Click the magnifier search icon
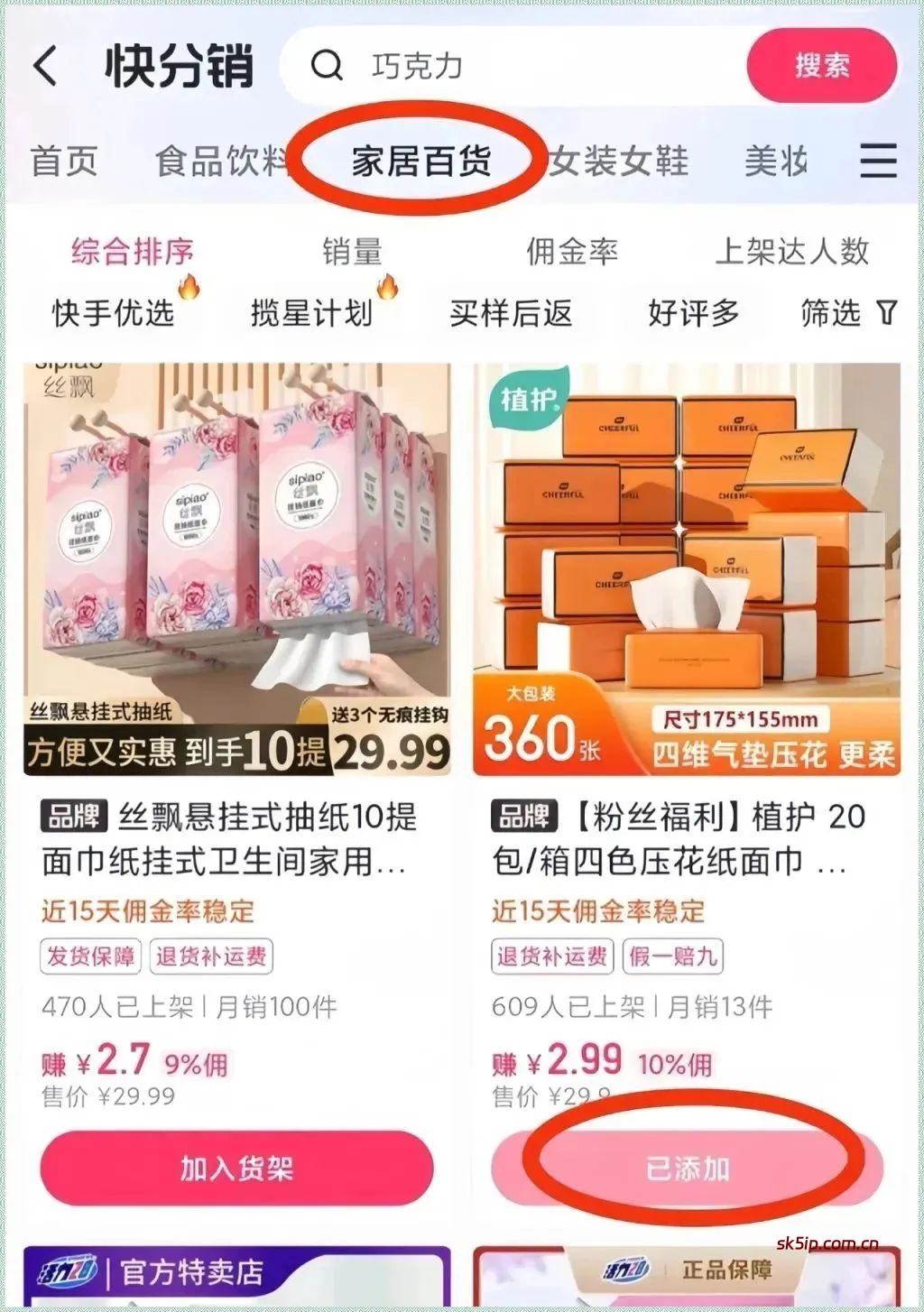The image size is (924, 1312). pos(328,65)
